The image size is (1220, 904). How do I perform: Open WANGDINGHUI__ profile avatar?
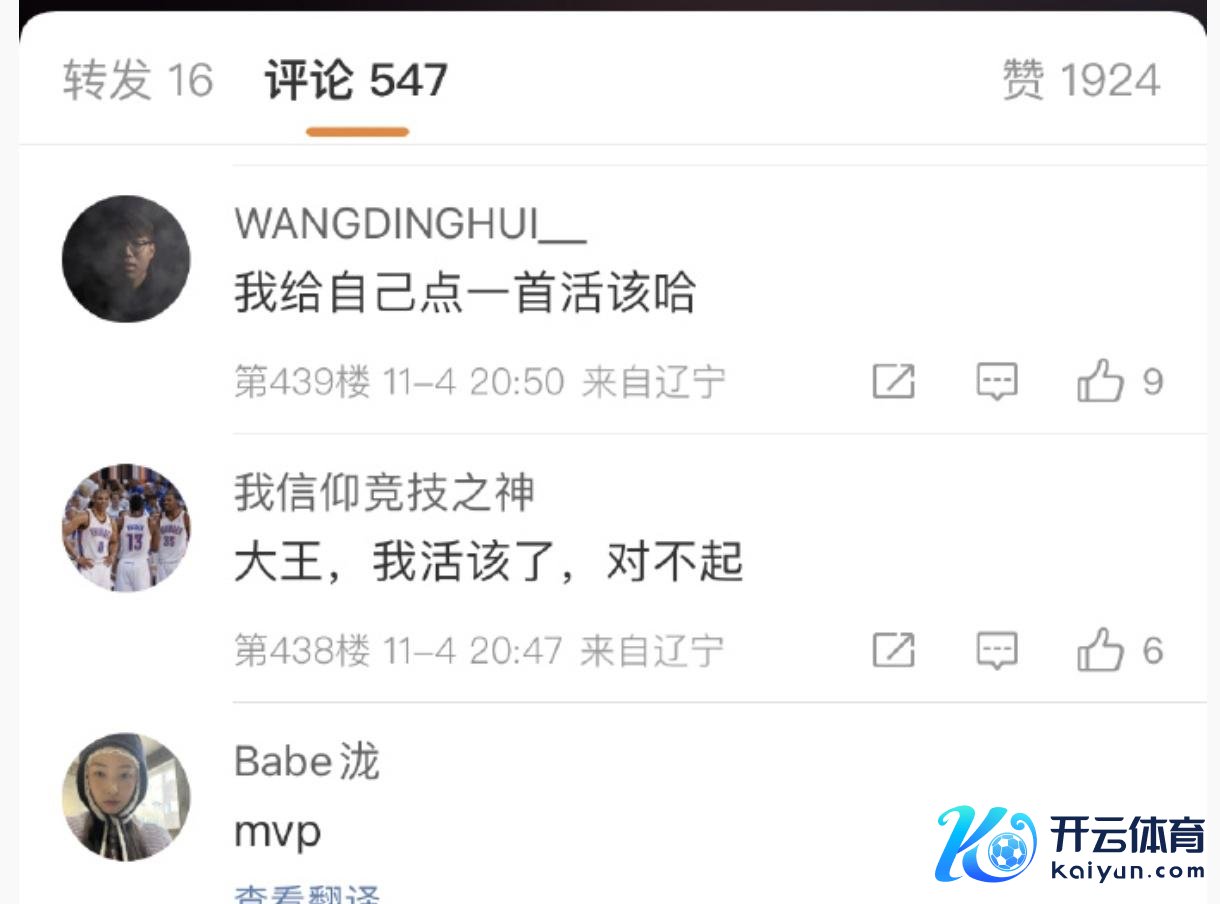[x=126, y=259]
